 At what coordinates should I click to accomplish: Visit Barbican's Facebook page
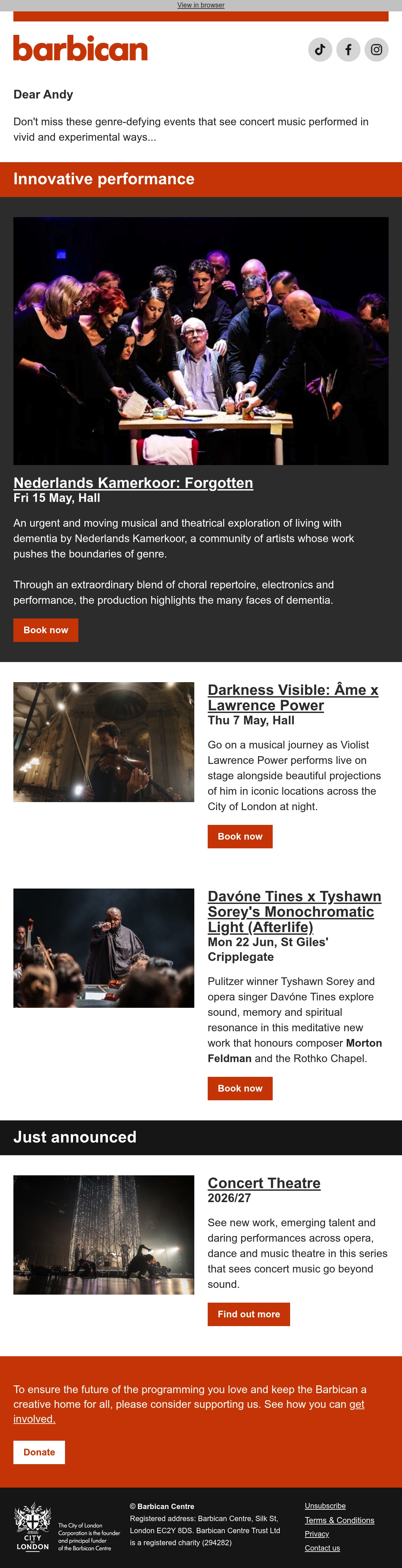pos(348,49)
